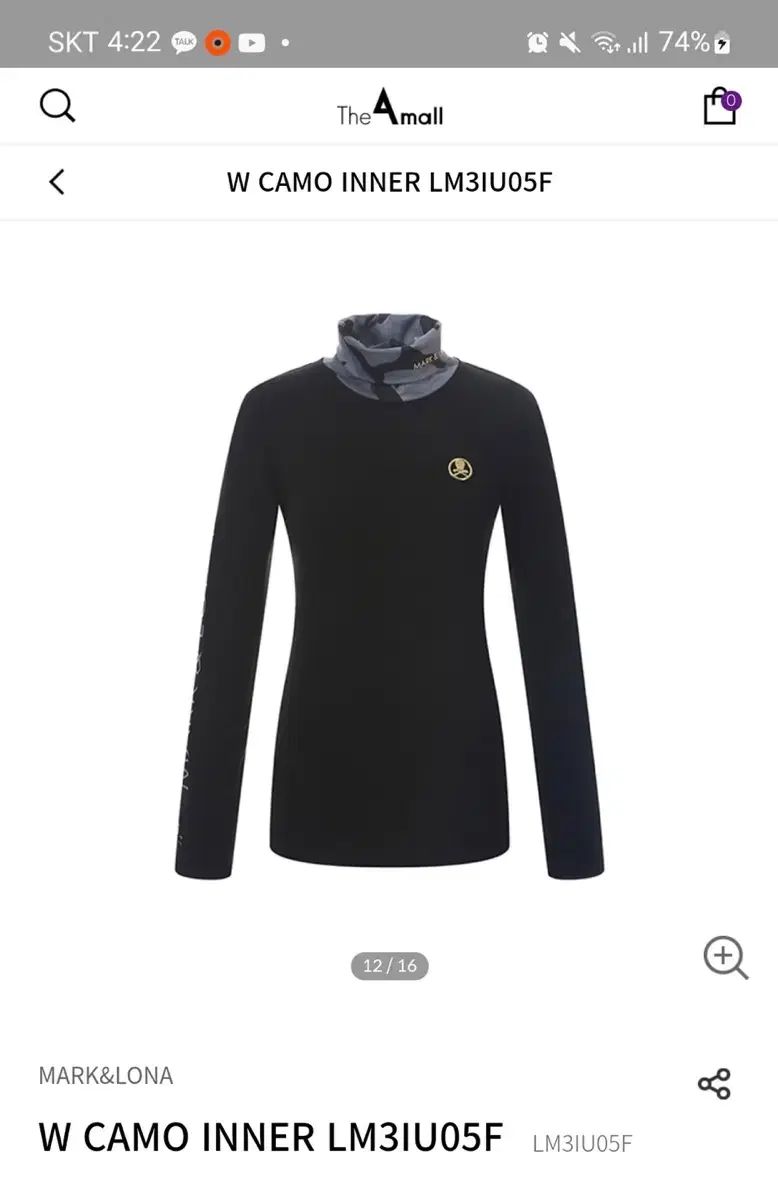Share this W CAMO INNER product

(x=714, y=1084)
